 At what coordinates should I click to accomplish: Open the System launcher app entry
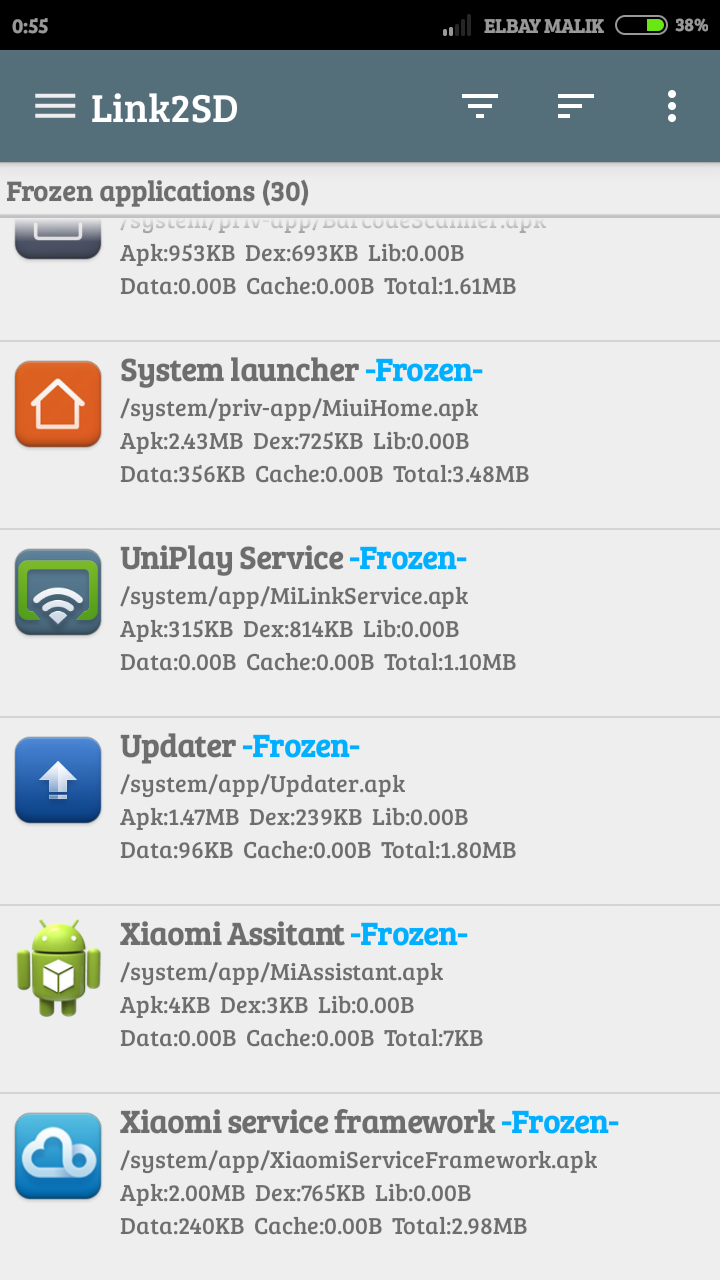pos(360,435)
